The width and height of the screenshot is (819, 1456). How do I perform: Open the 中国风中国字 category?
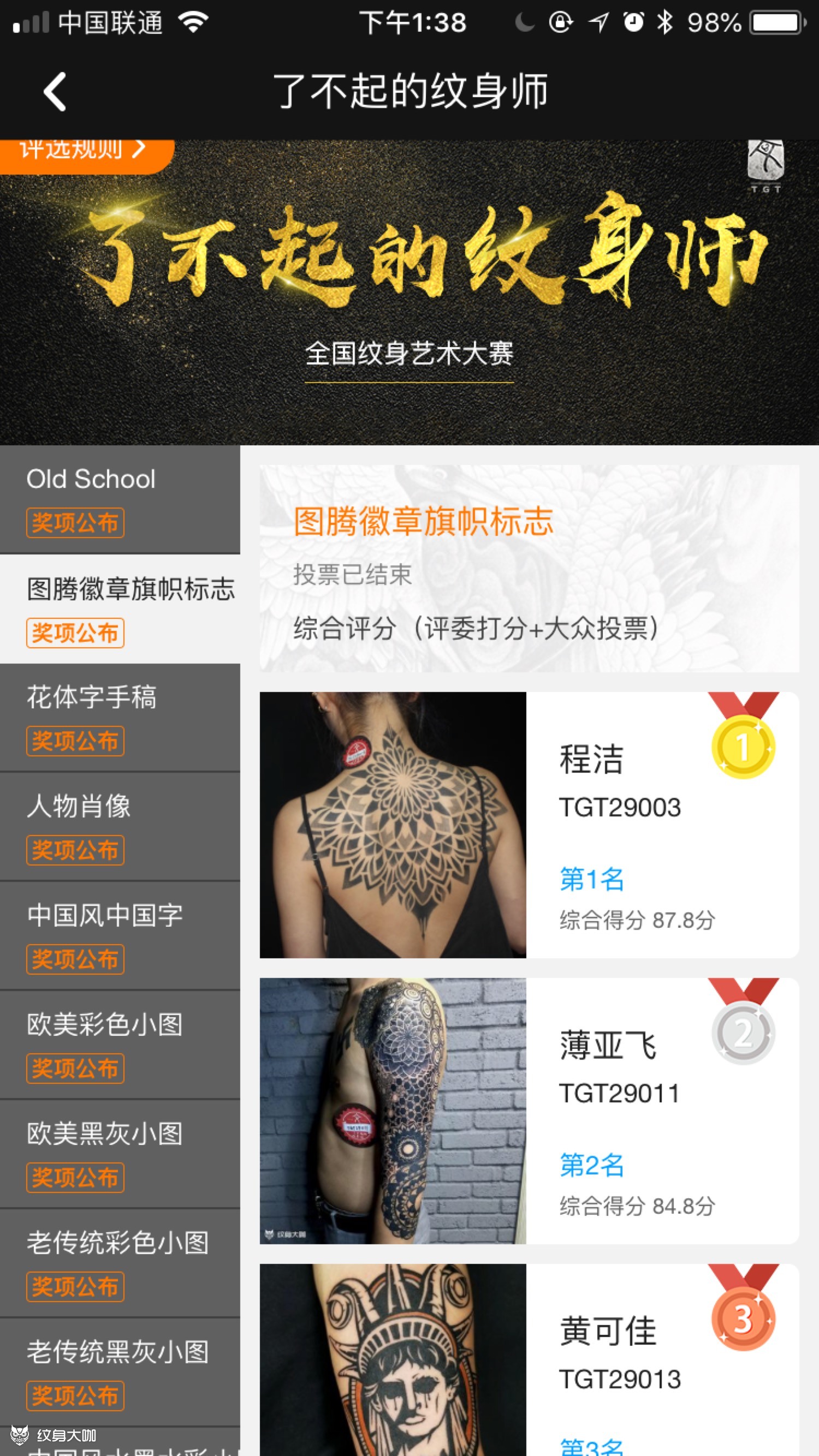coord(120,935)
